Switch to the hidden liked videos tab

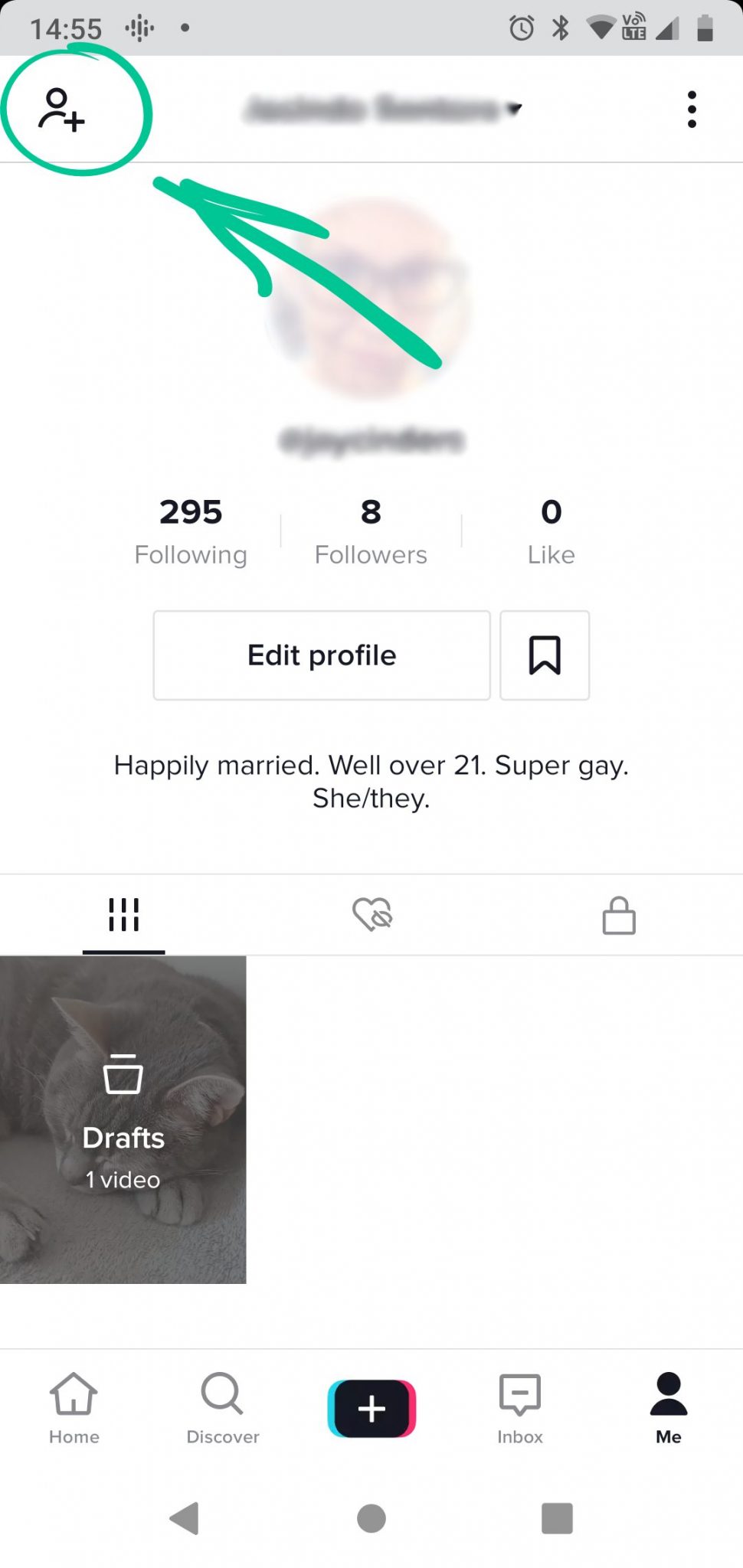coord(372,915)
